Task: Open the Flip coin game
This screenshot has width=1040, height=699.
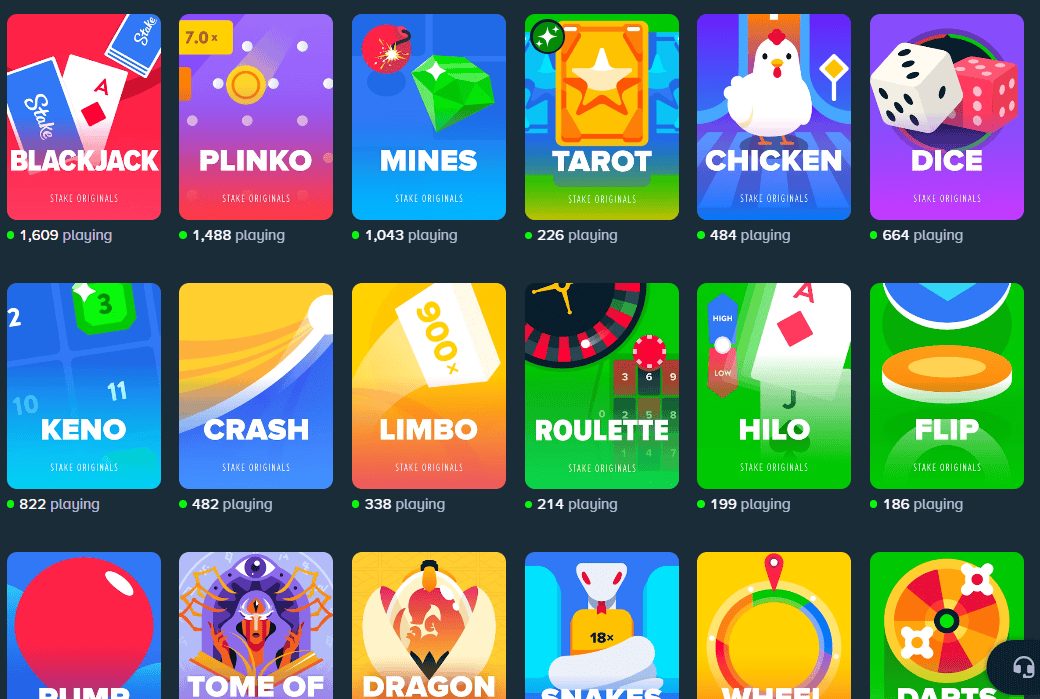Action: click(946, 386)
